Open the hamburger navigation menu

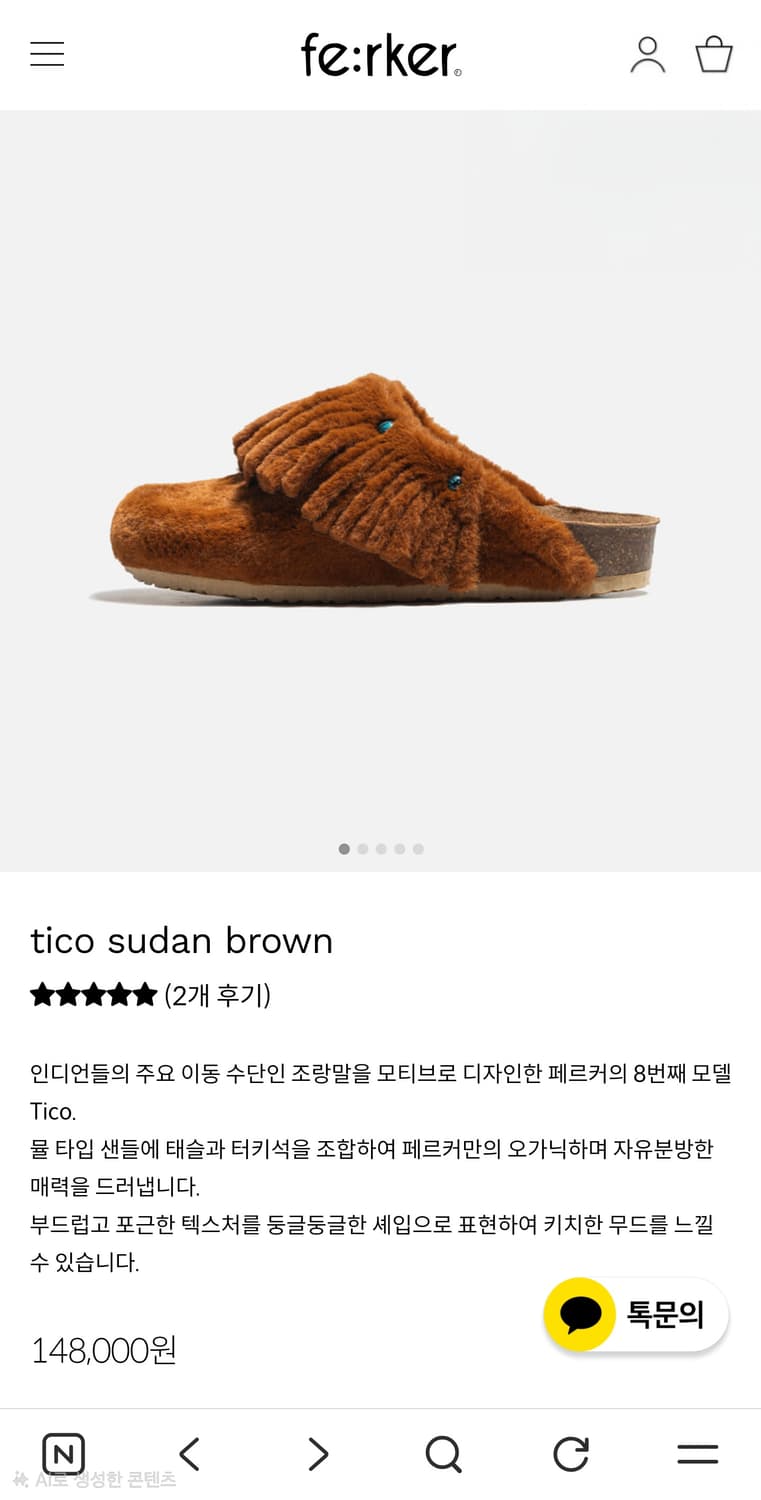tap(46, 55)
